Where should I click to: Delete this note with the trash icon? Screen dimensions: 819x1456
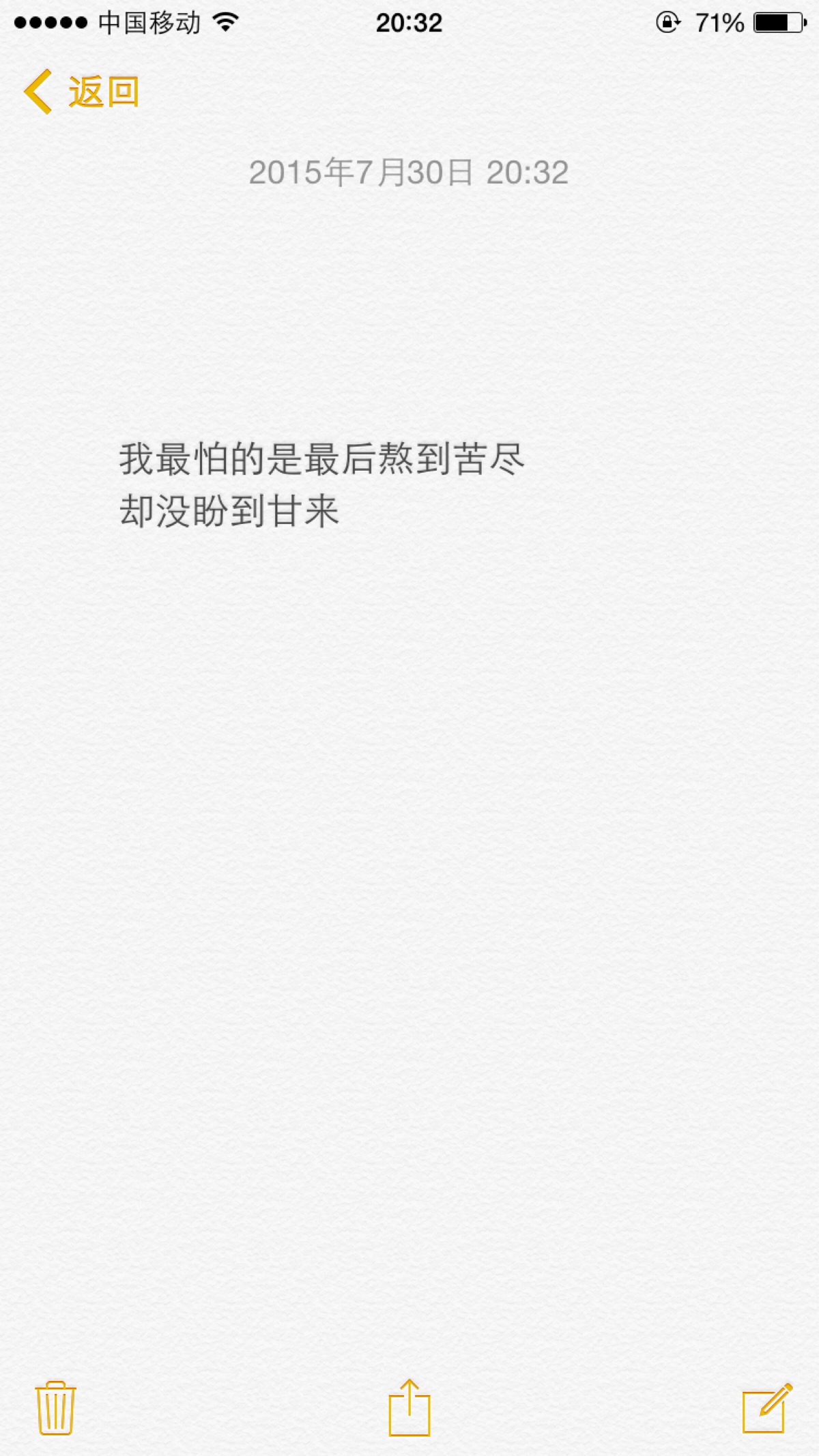coord(55,1408)
